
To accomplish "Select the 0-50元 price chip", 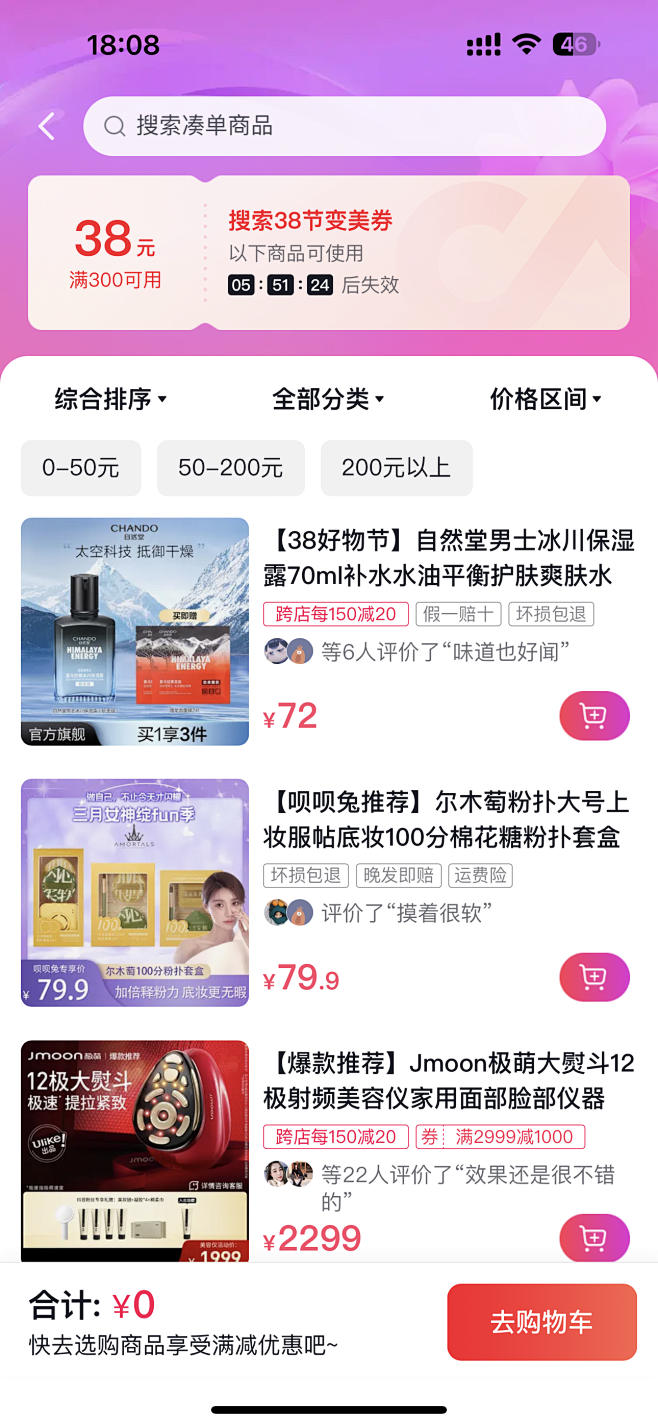I will 81,468.
